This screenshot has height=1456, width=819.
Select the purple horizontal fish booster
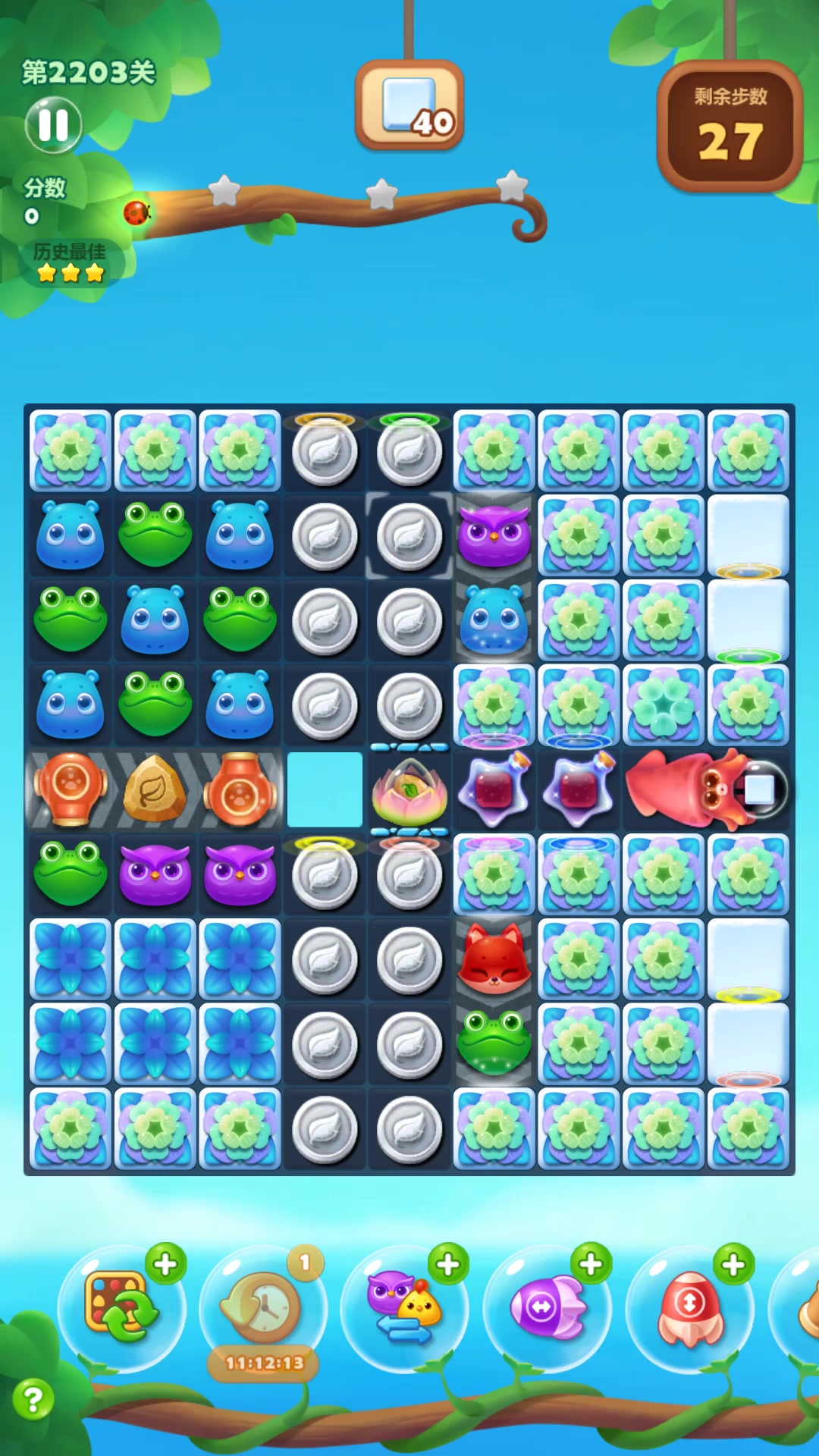point(547,1307)
